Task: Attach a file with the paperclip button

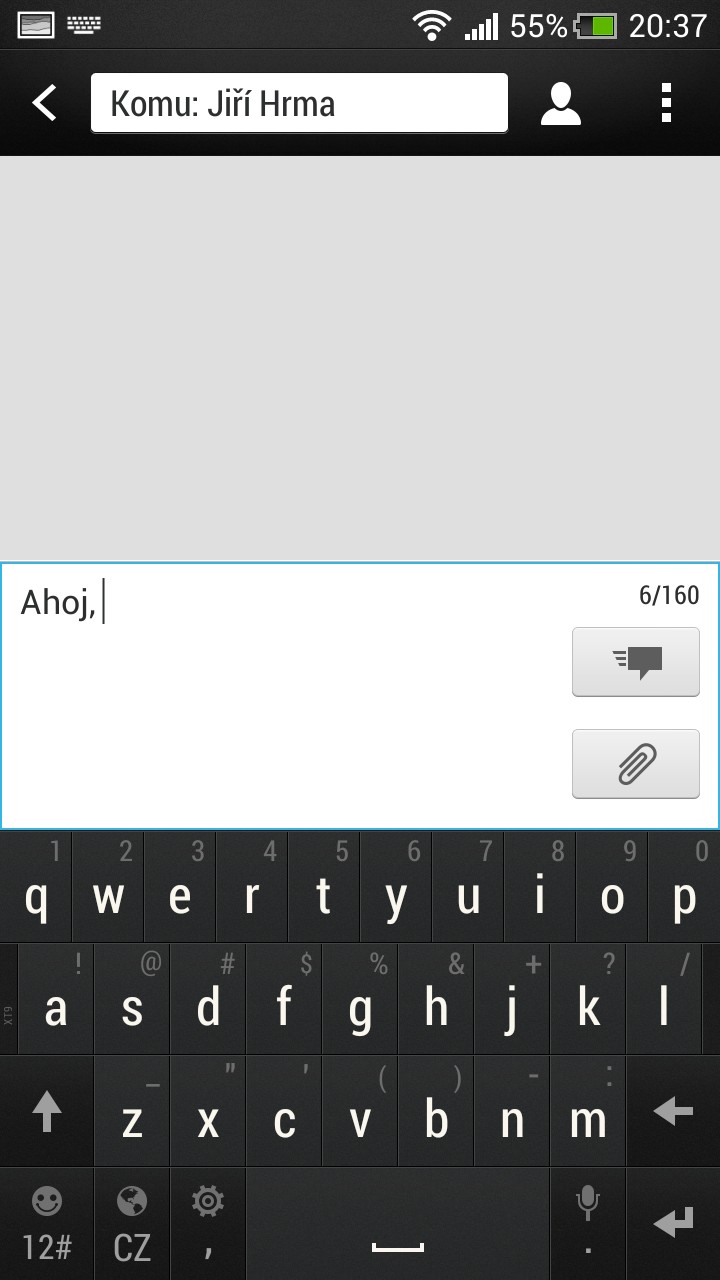Action: coord(636,764)
